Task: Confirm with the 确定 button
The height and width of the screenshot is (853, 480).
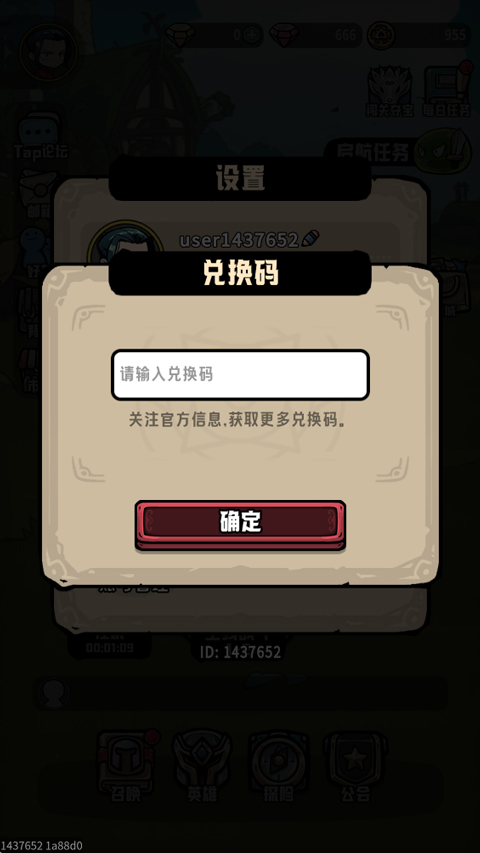Action: (x=240, y=525)
